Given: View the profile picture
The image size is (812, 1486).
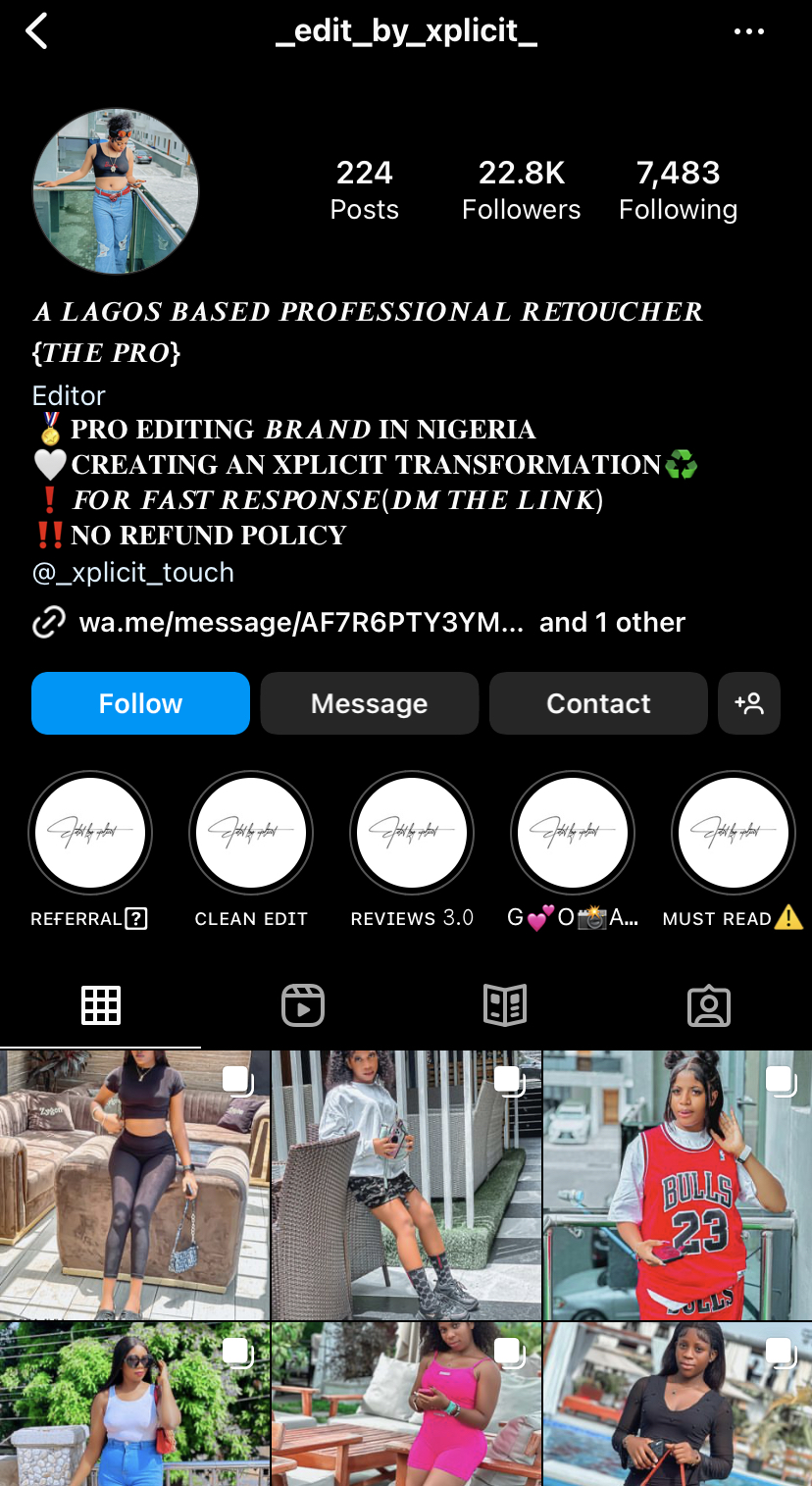Looking at the screenshot, I should click(x=116, y=191).
